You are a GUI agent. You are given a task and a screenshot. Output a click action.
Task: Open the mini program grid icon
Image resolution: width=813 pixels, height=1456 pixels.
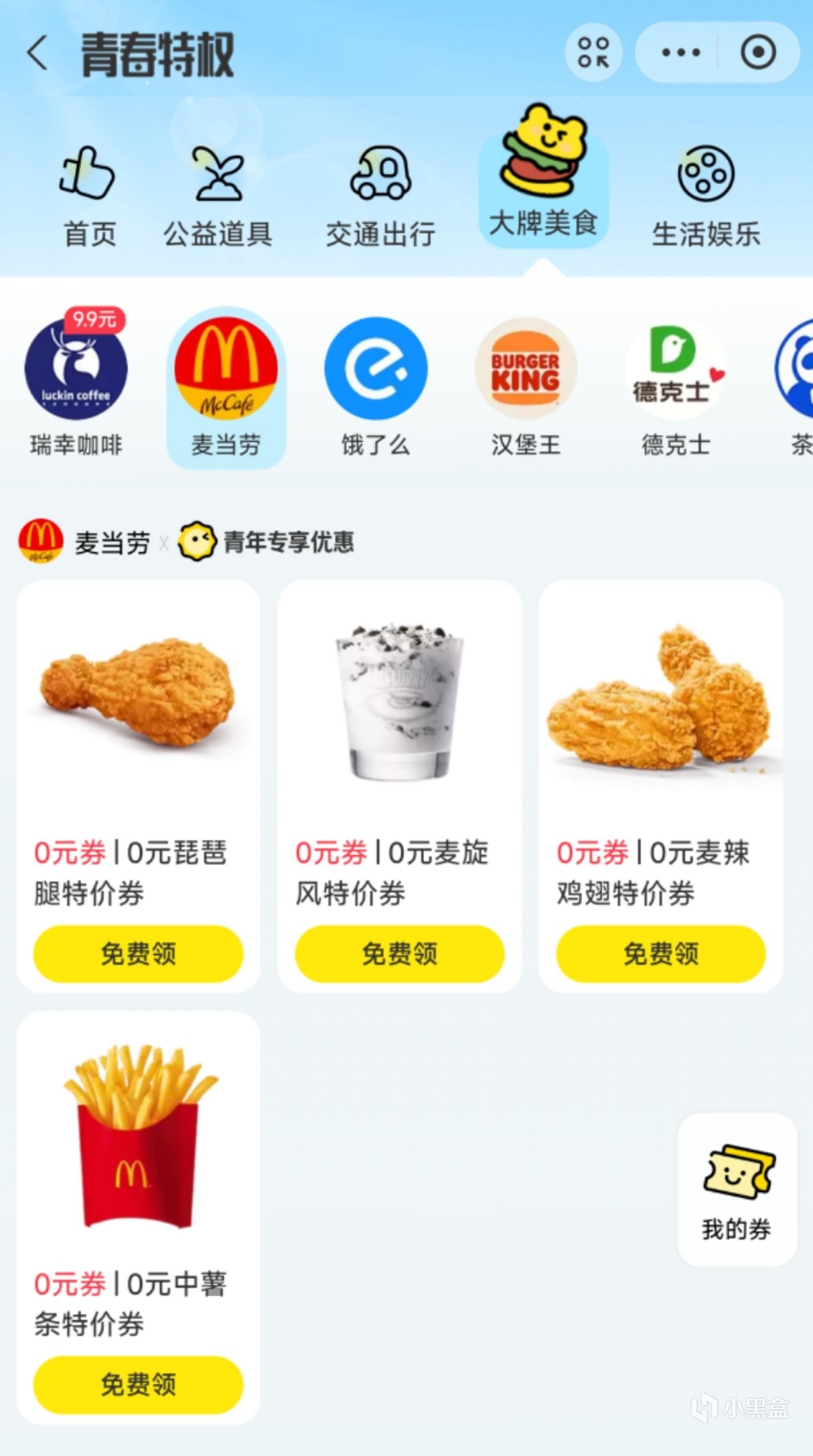point(593,52)
